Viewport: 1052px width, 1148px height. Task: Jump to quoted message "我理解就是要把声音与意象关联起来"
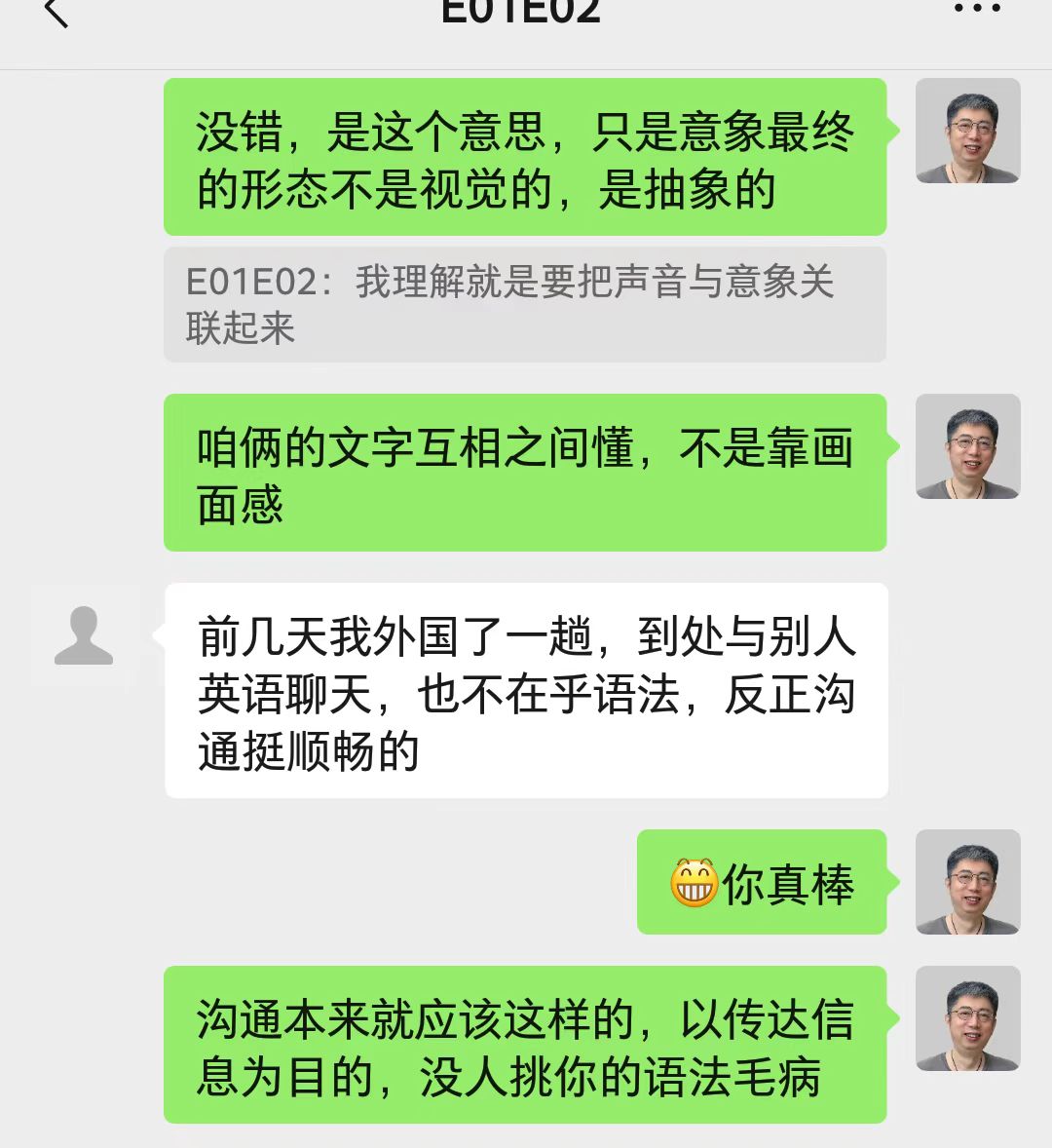pos(524,304)
